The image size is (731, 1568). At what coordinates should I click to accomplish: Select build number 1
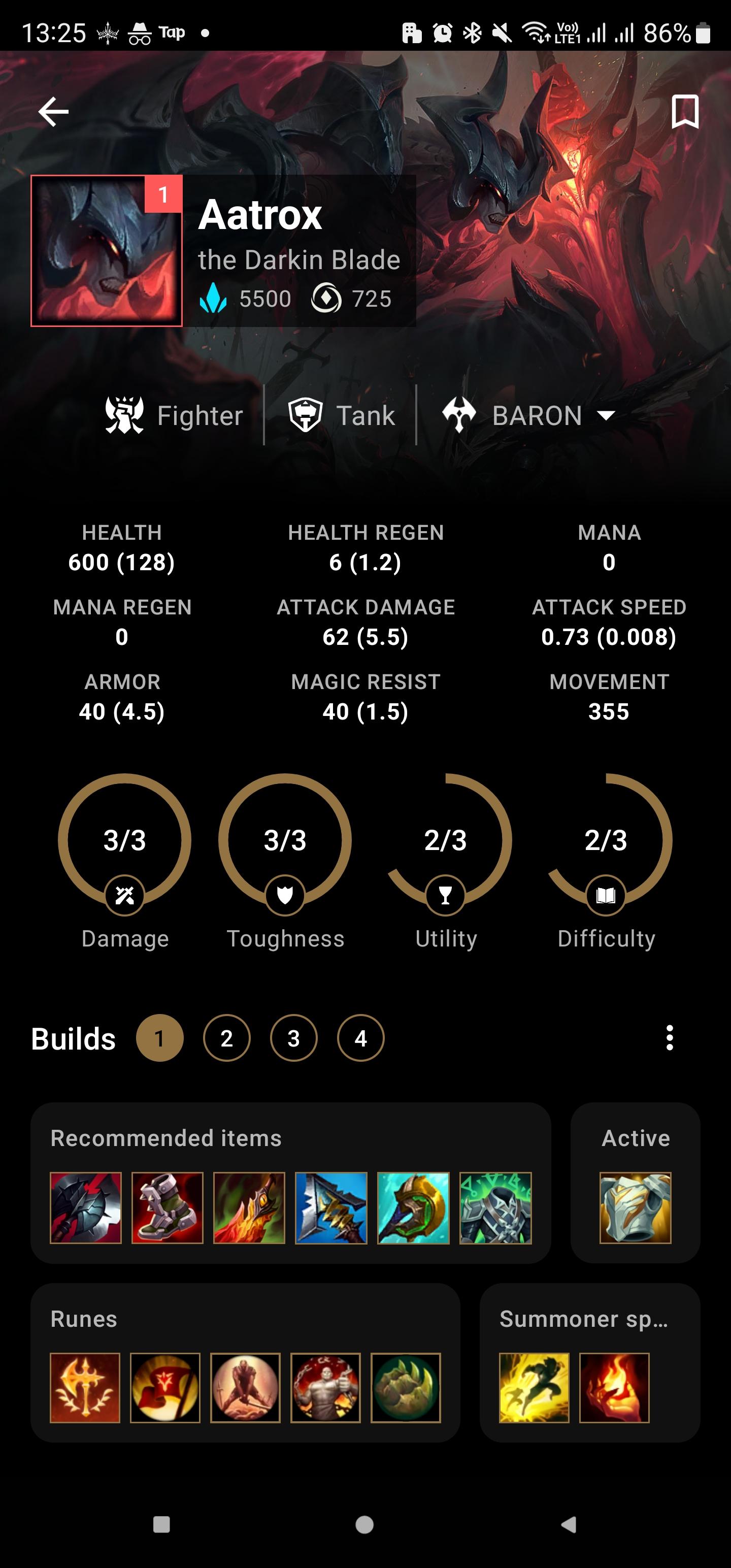[x=159, y=1038]
